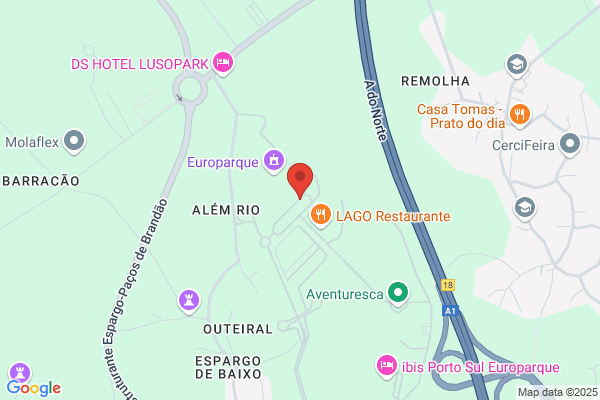Viewport: 600px width, 400px height.
Task: Select the Europarque place marker
Action: tap(274, 160)
